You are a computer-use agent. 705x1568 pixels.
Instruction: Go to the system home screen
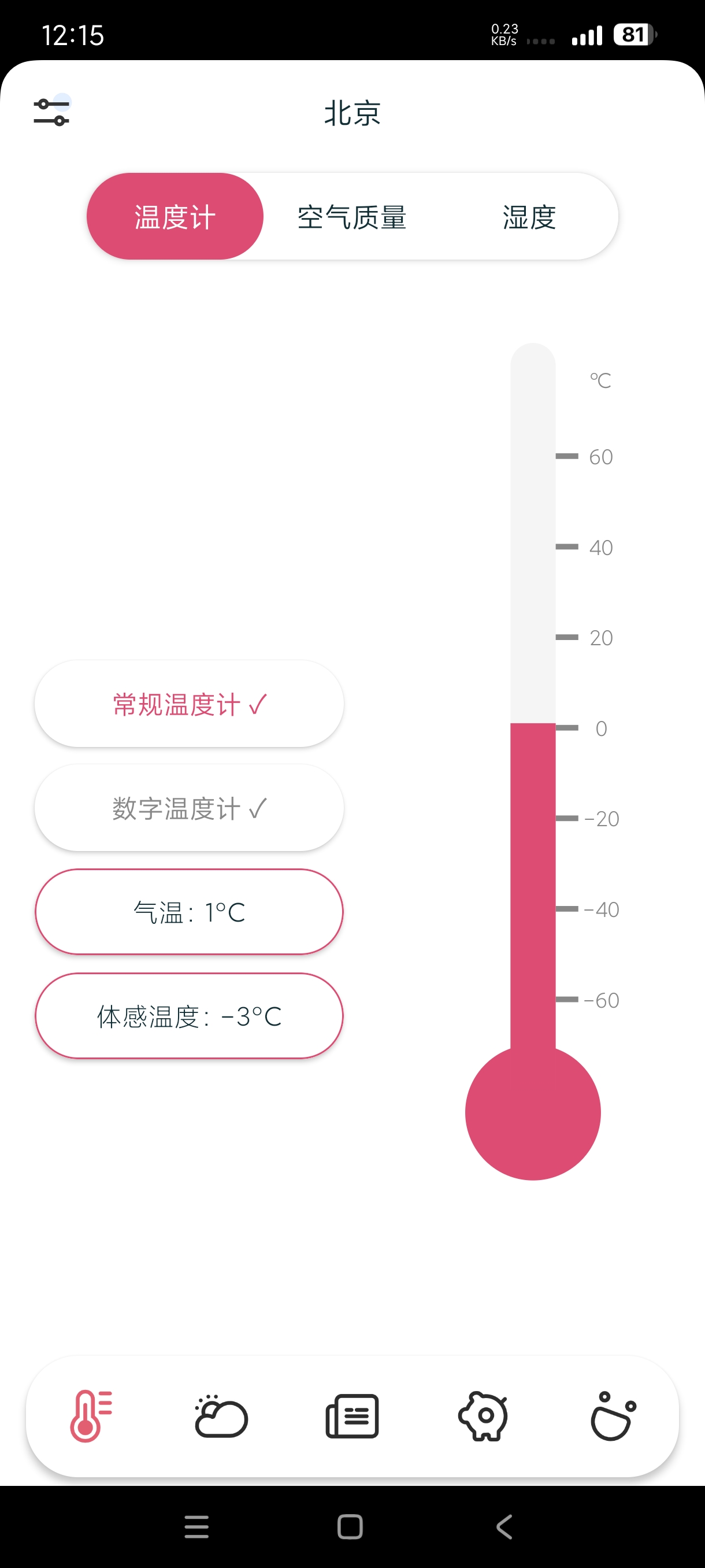click(x=350, y=1526)
